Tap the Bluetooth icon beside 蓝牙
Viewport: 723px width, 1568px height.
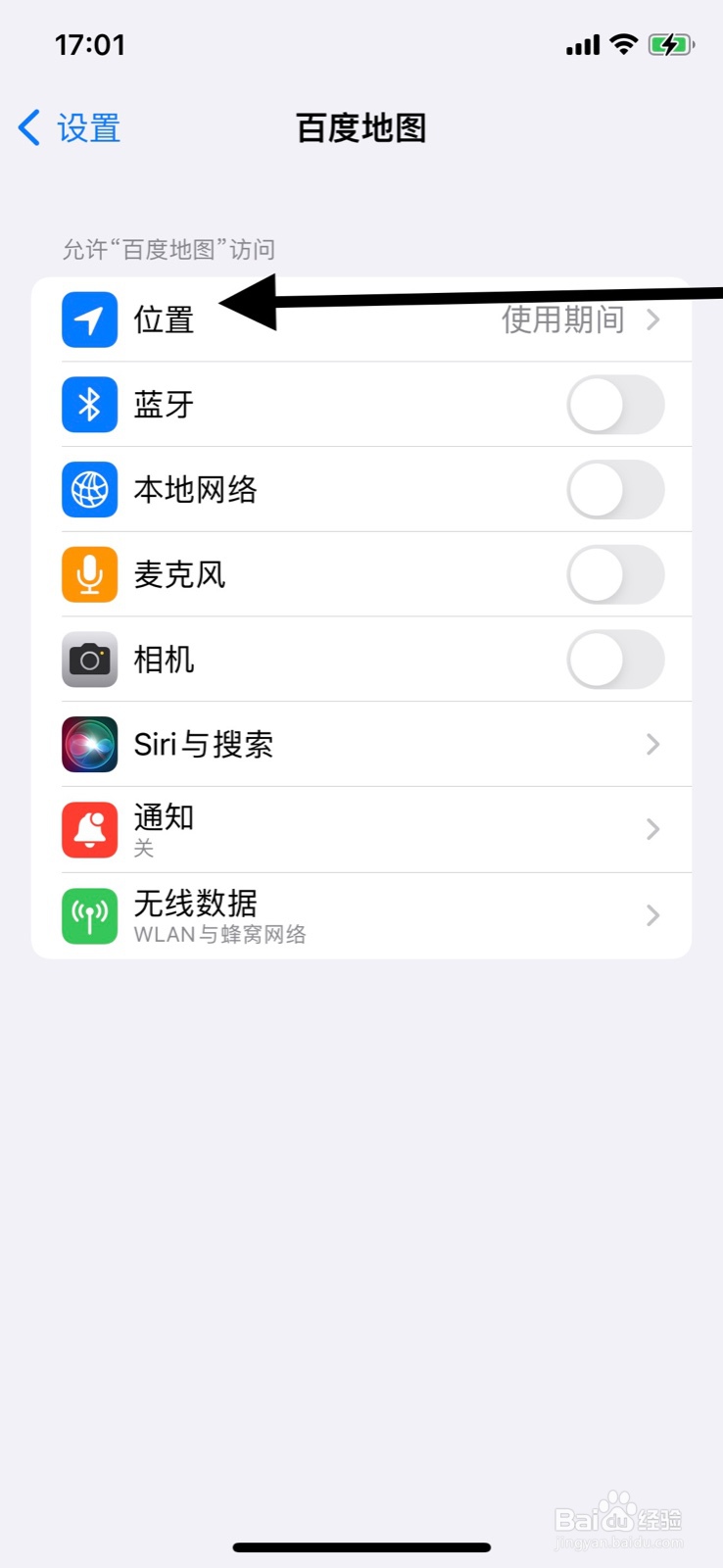[89, 405]
